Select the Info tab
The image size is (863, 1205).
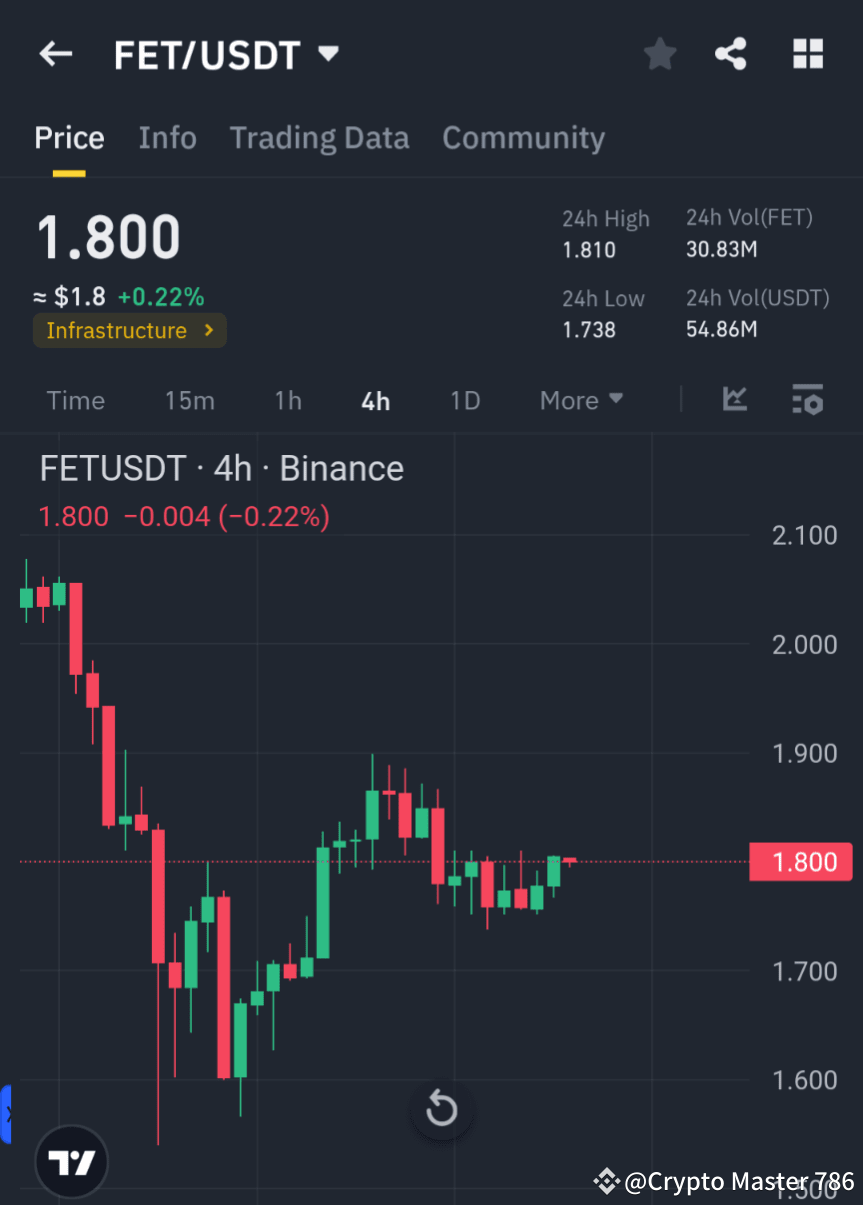coord(167,137)
